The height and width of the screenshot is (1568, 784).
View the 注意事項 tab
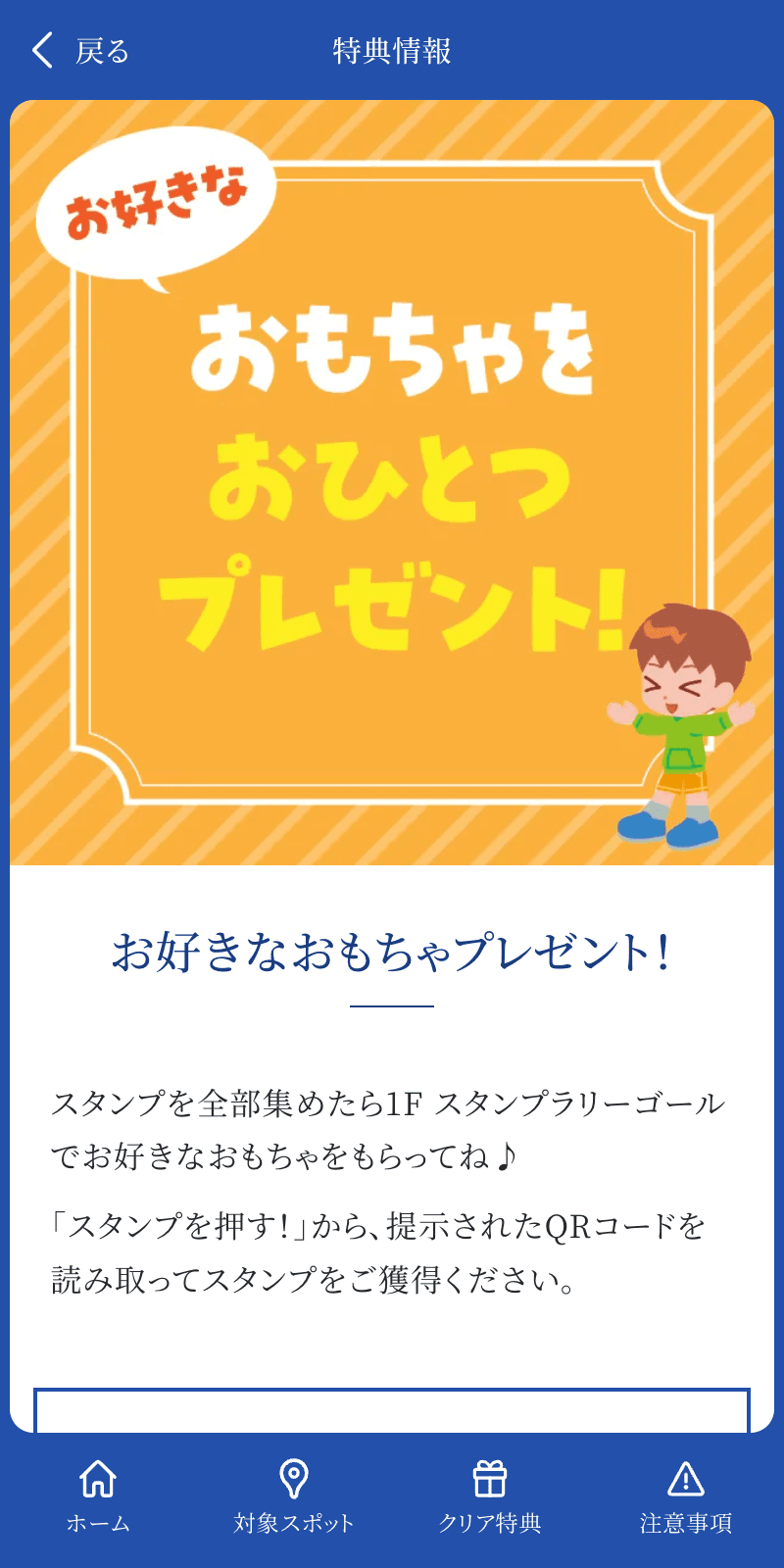[x=686, y=1496]
